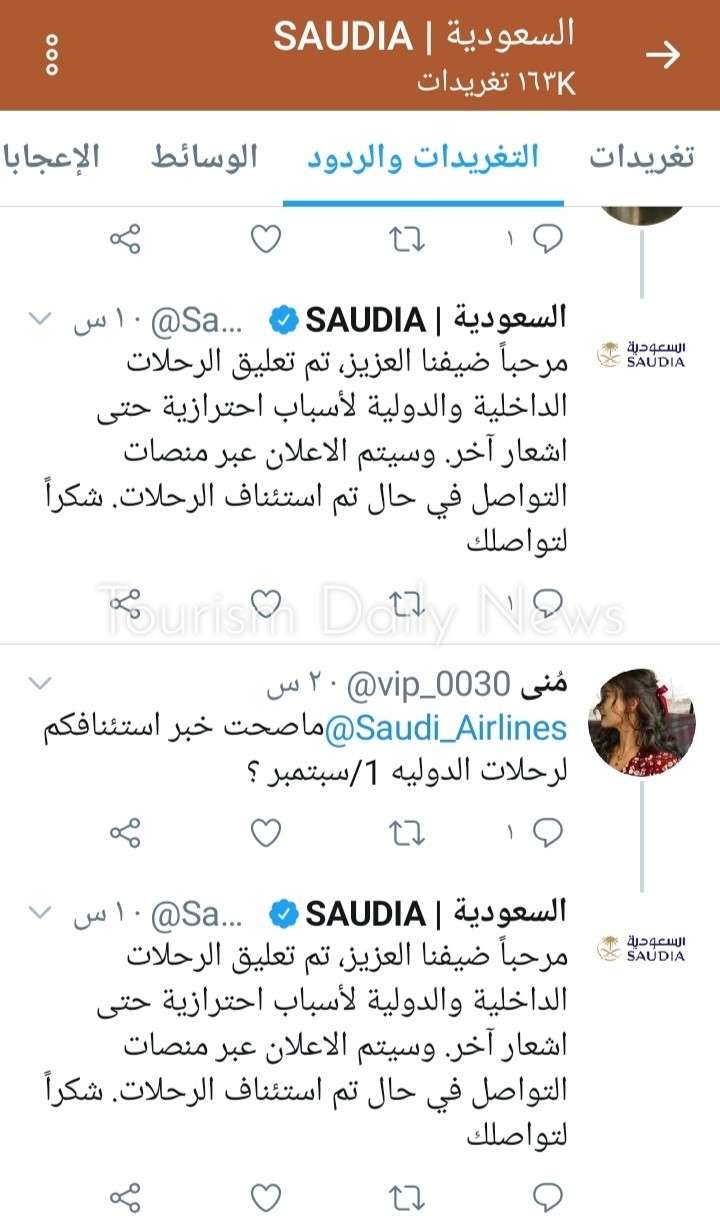Reply to the tweet by @vip_0030
720x1229 pixels.
click(546, 832)
